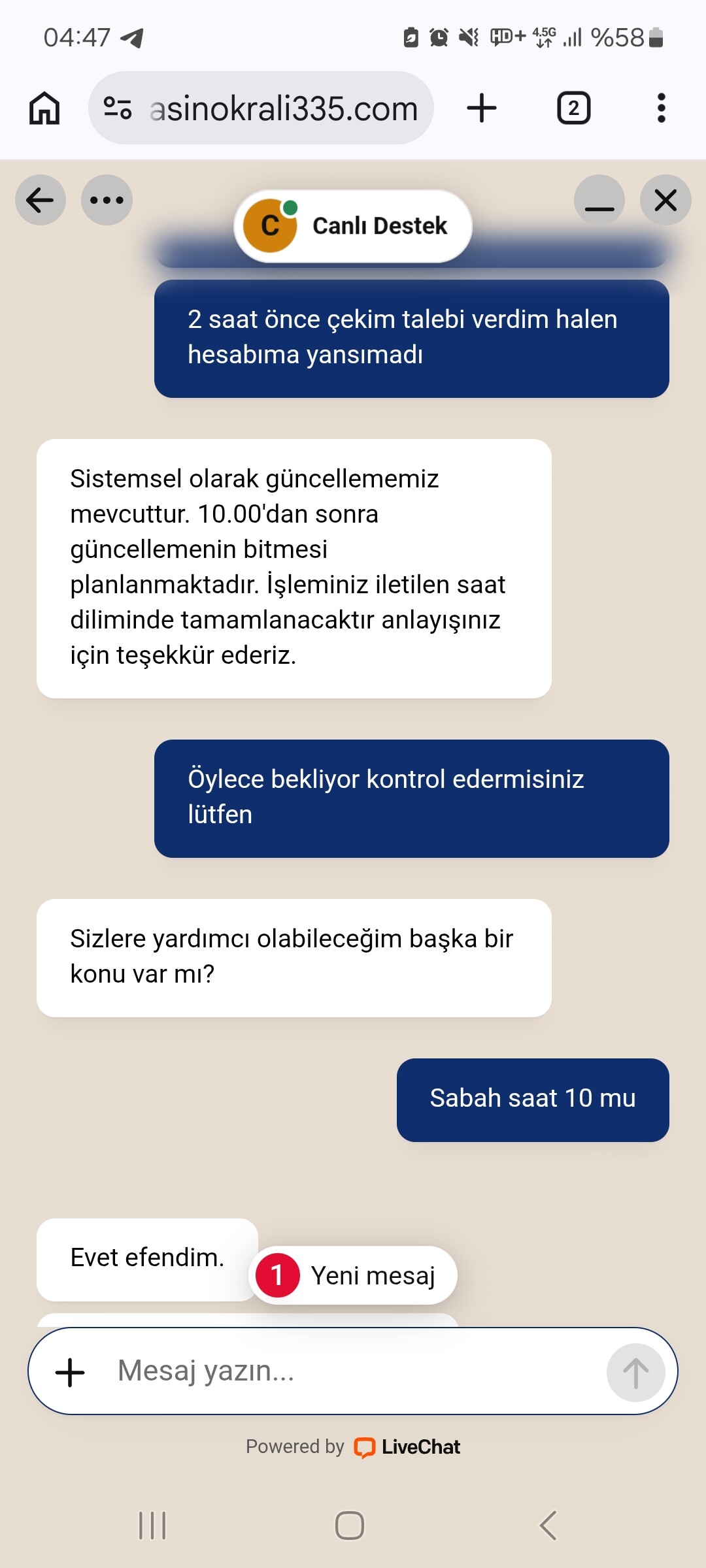Attach a file with the plus icon
This screenshot has width=706, height=1568.
pos(71,1372)
